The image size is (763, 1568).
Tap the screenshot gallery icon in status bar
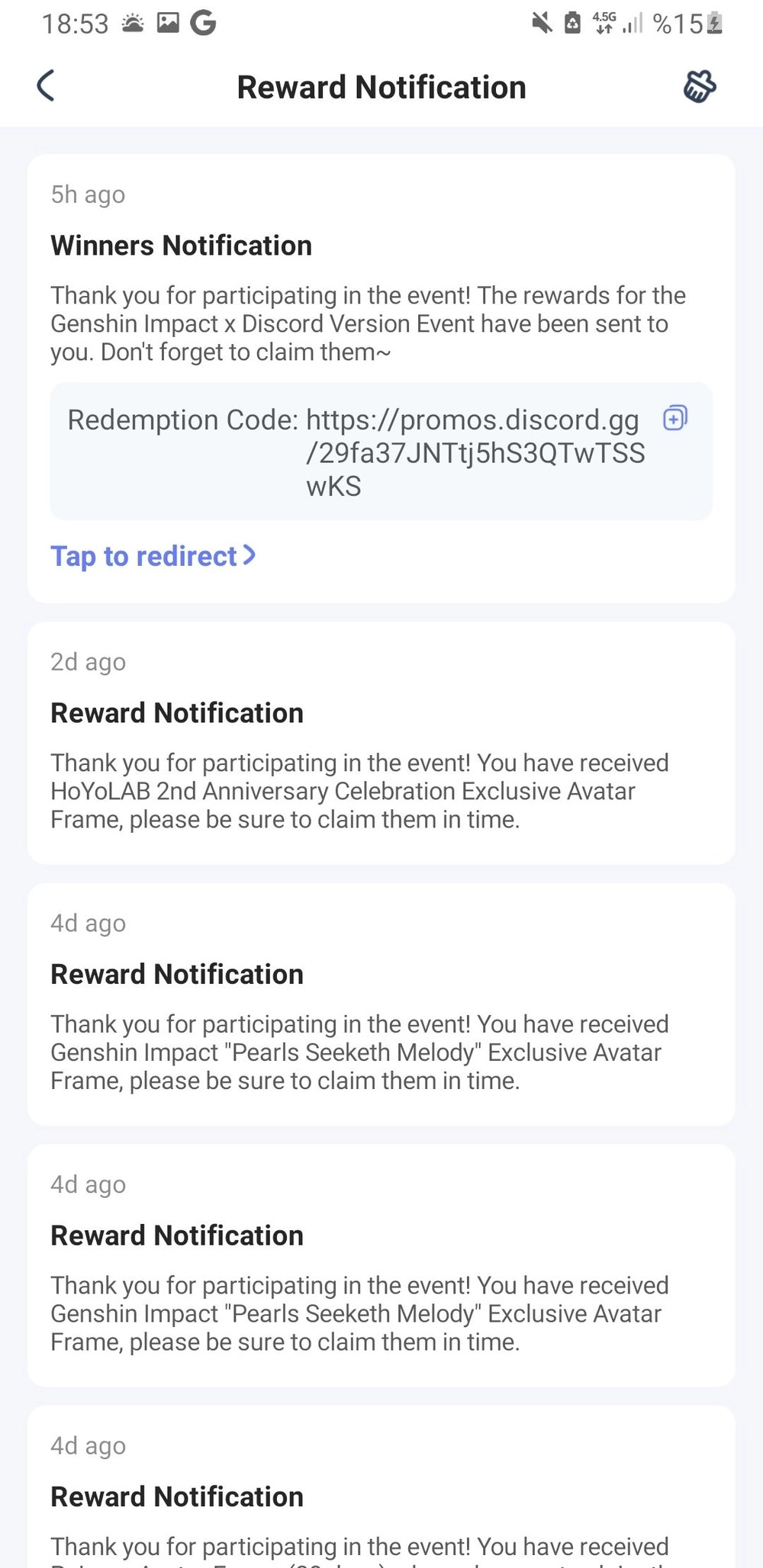click(x=166, y=23)
